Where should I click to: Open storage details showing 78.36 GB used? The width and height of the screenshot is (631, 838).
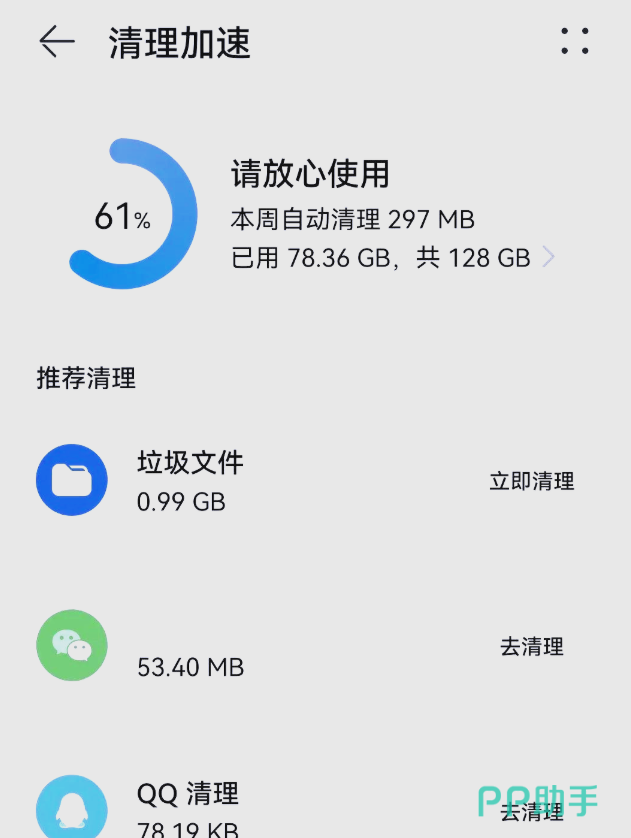(393, 258)
